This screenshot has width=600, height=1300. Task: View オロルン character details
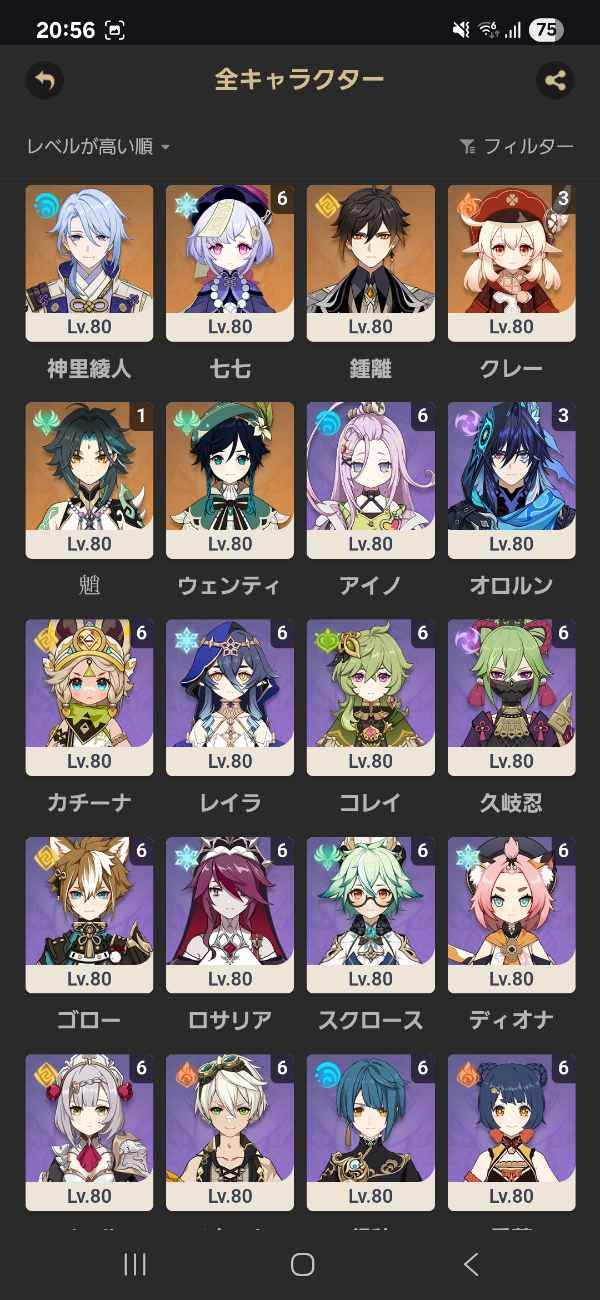tap(511, 479)
